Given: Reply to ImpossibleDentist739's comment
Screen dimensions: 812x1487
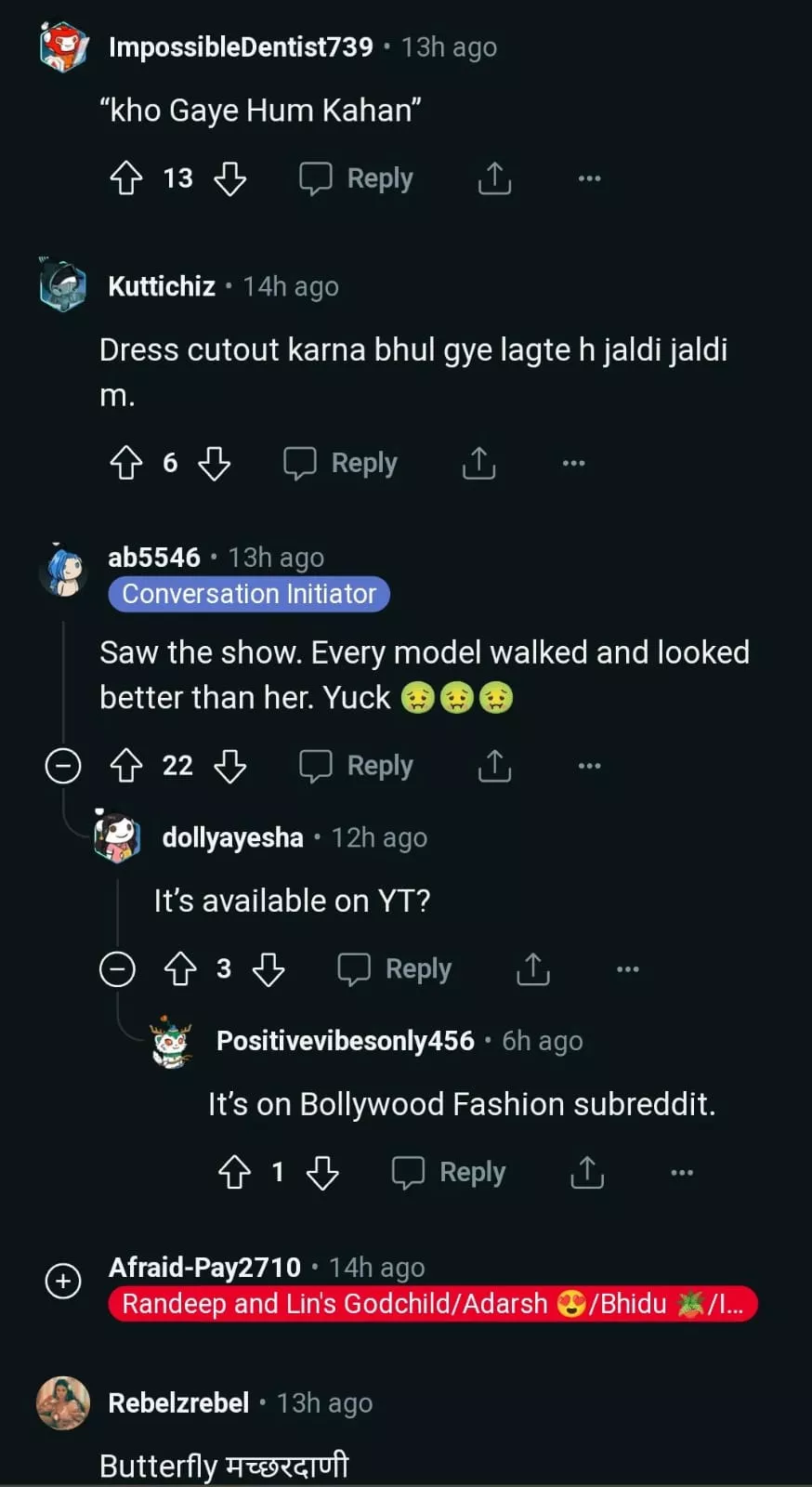Looking at the screenshot, I should tap(357, 178).
